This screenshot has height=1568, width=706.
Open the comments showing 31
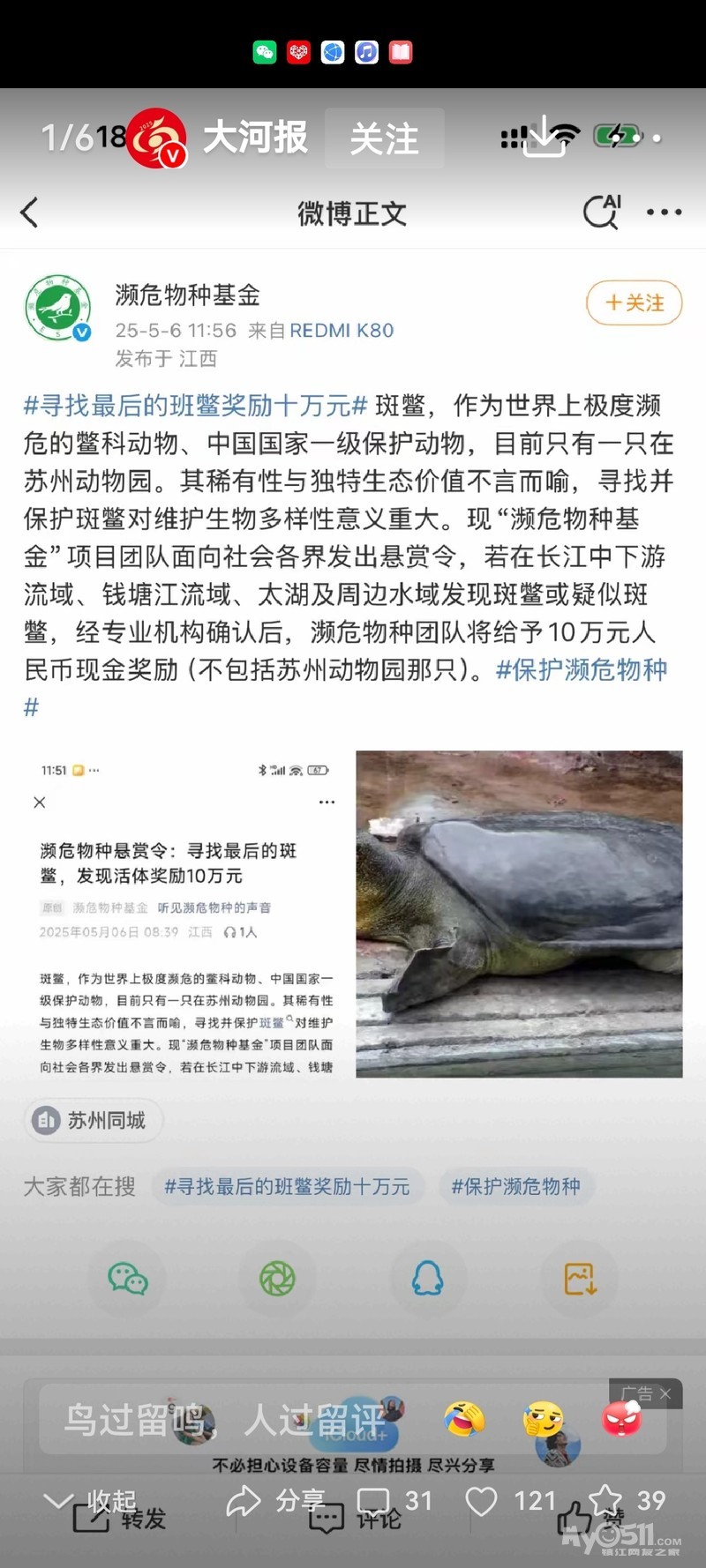394,1500
